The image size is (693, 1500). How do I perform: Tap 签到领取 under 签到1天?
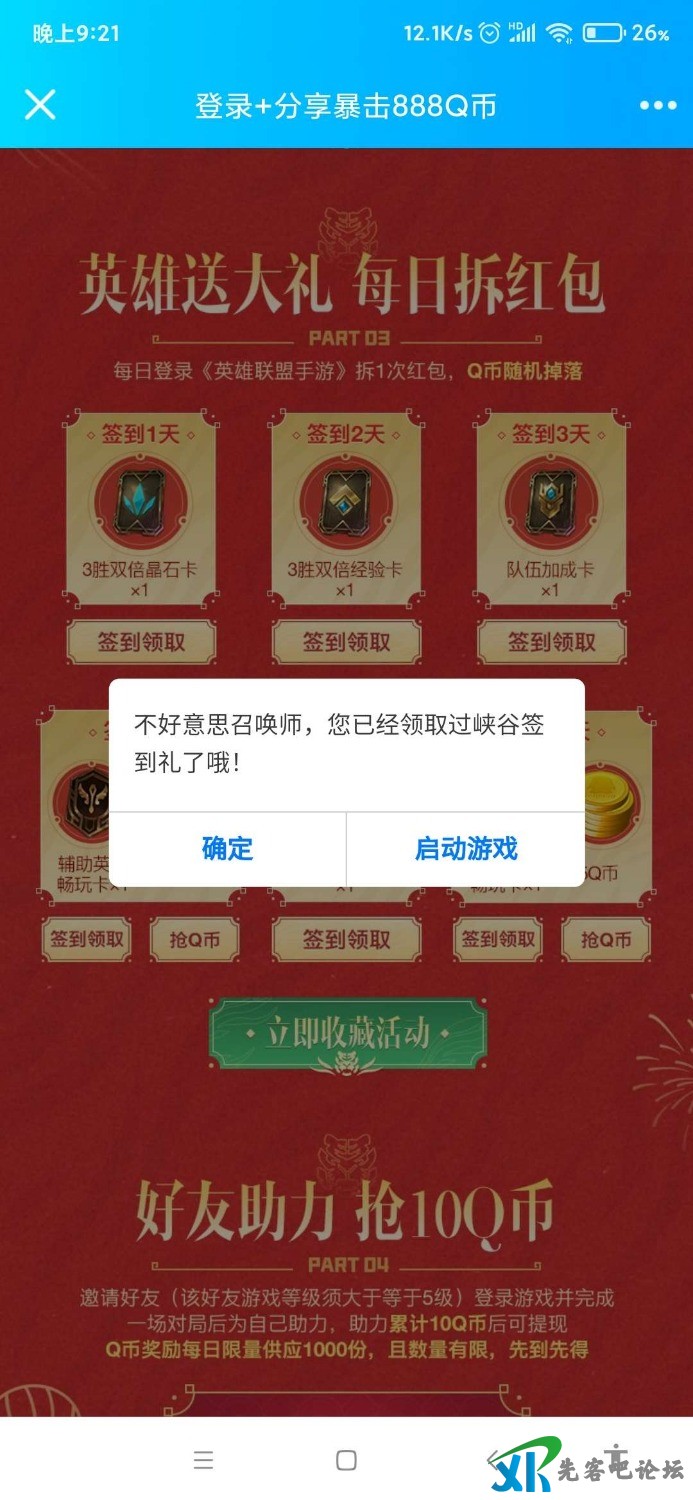click(141, 642)
